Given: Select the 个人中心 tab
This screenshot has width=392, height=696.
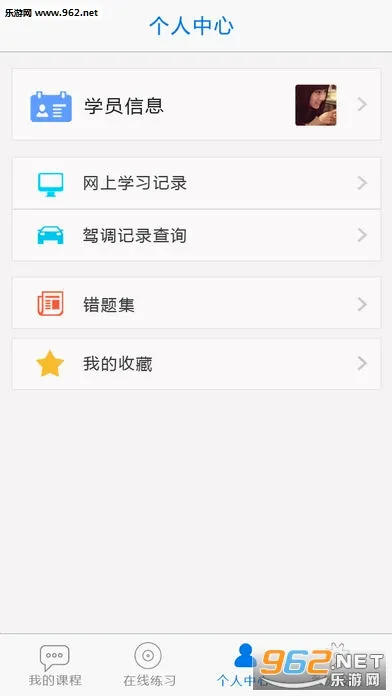Looking at the screenshot, I should pos(242,665).
